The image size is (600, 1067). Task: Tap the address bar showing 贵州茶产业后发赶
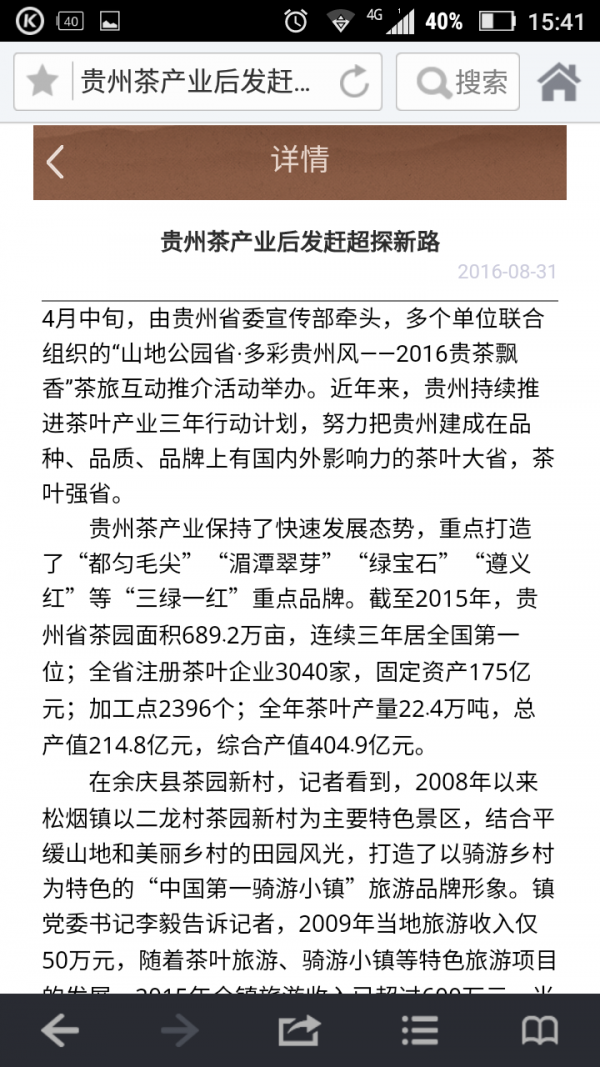click(200, 82)
